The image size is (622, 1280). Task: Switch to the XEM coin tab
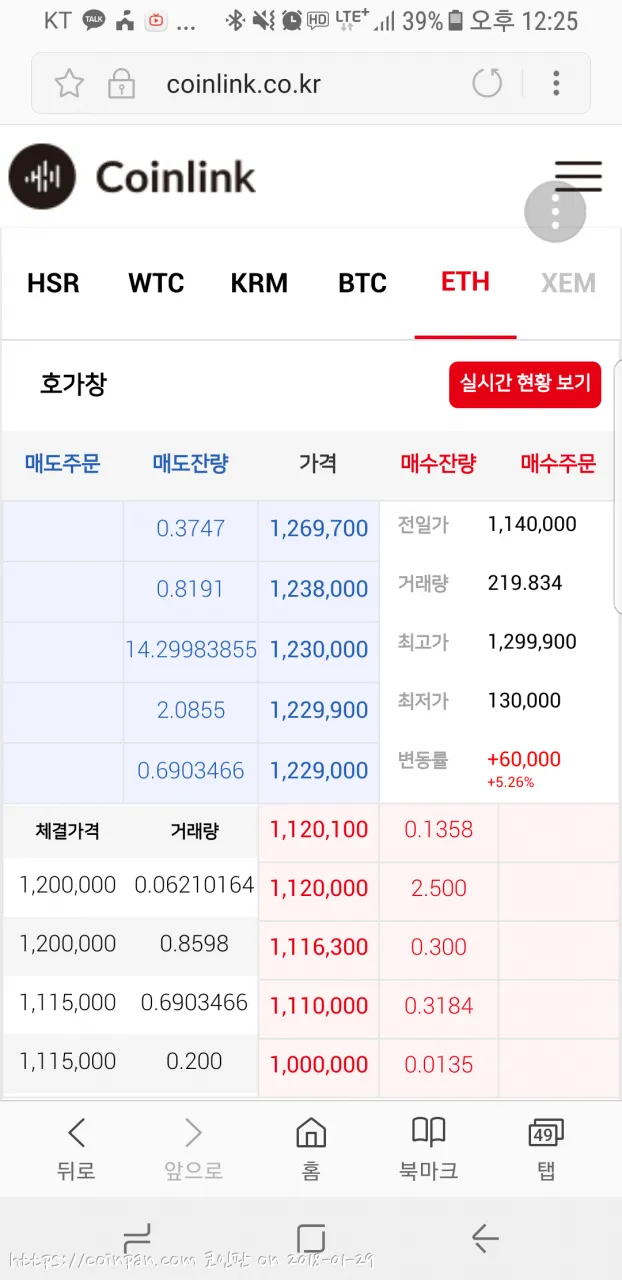tap(568, 283)
